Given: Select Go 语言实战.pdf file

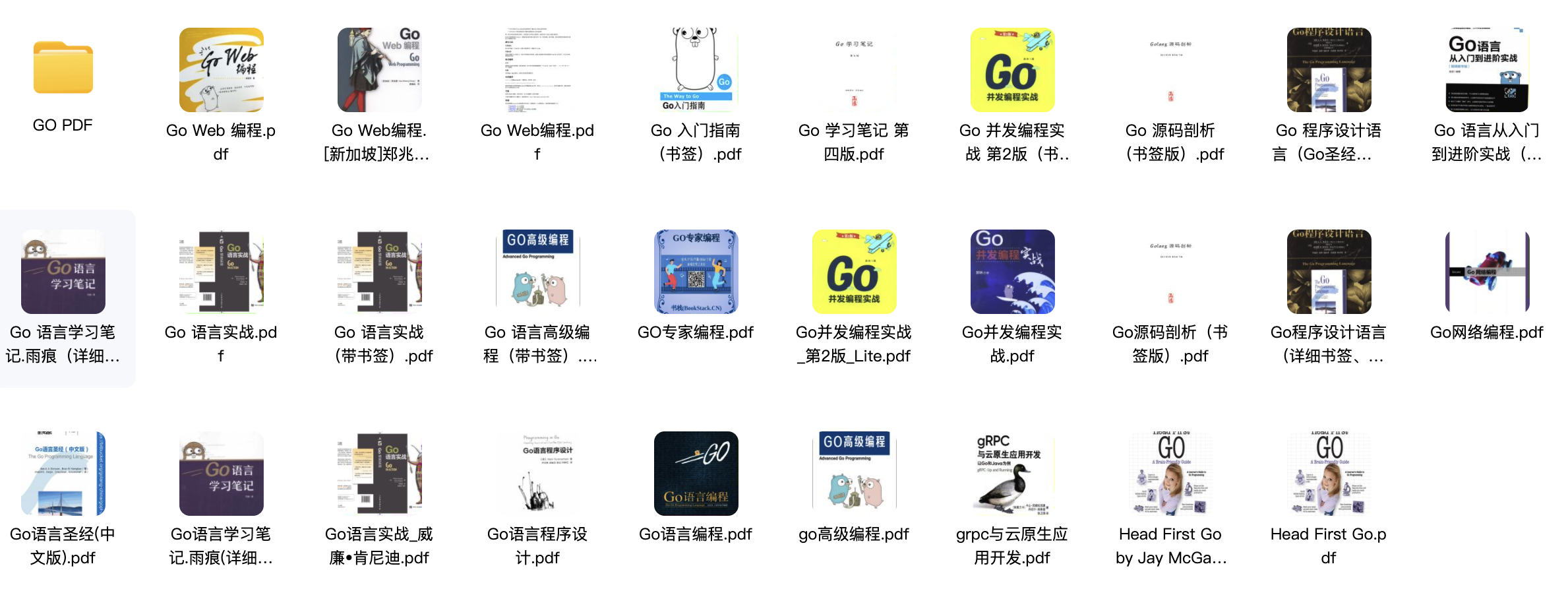Looking at the screenshot, I should 221,272.
